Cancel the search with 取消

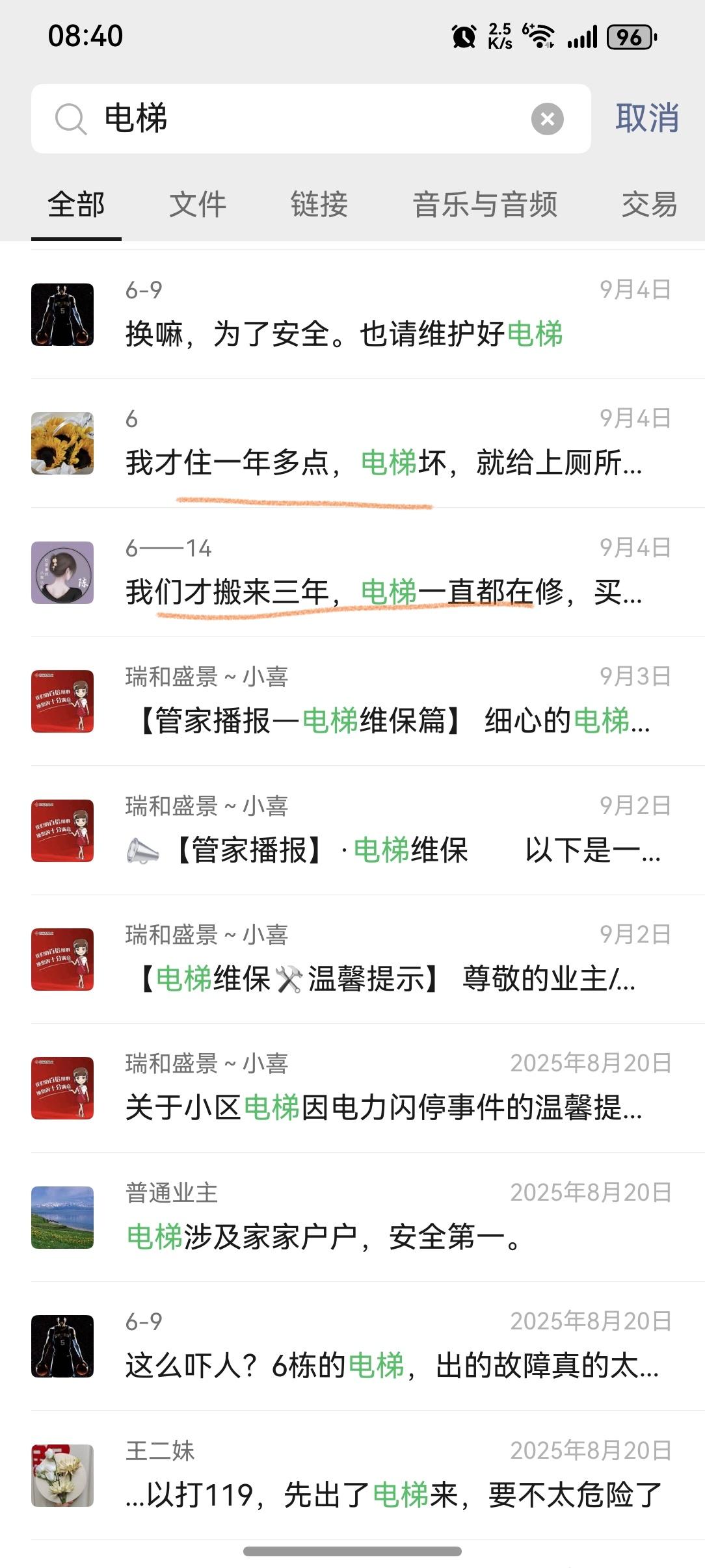(646, 119)
